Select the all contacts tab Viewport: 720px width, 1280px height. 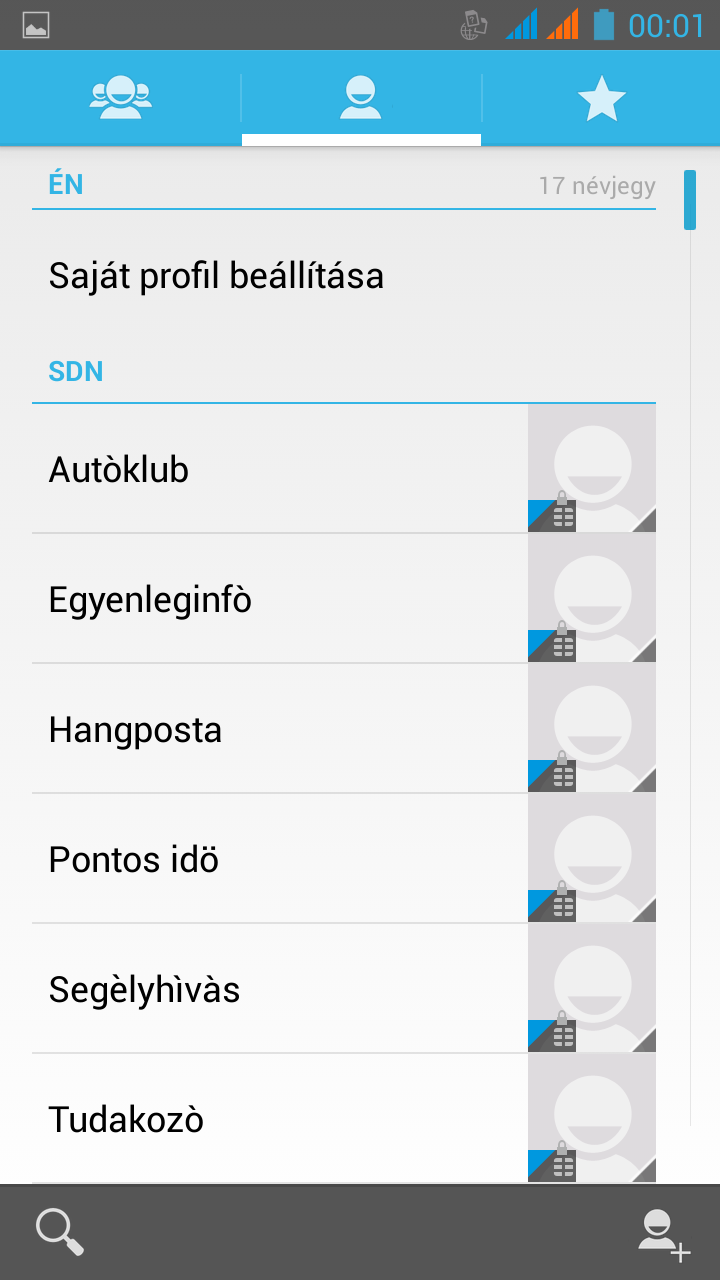(361, 98)
